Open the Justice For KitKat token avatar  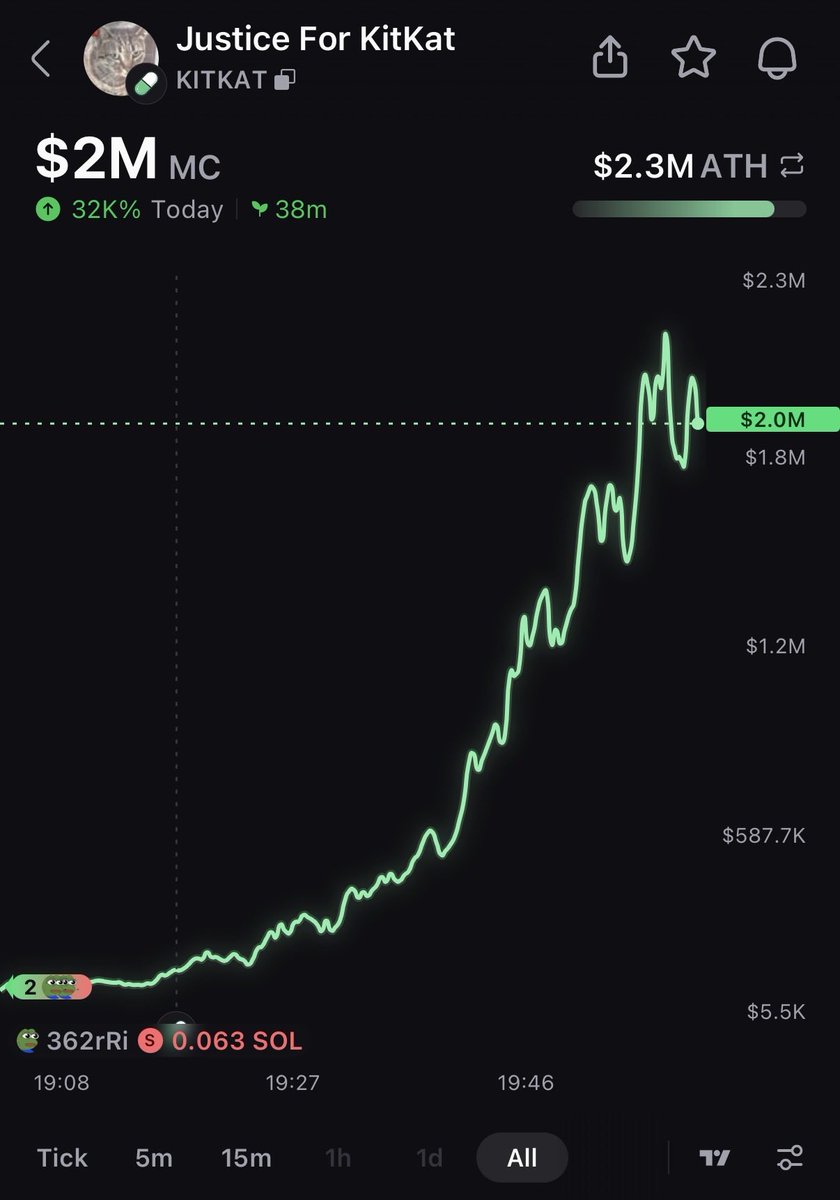[120, 60]
